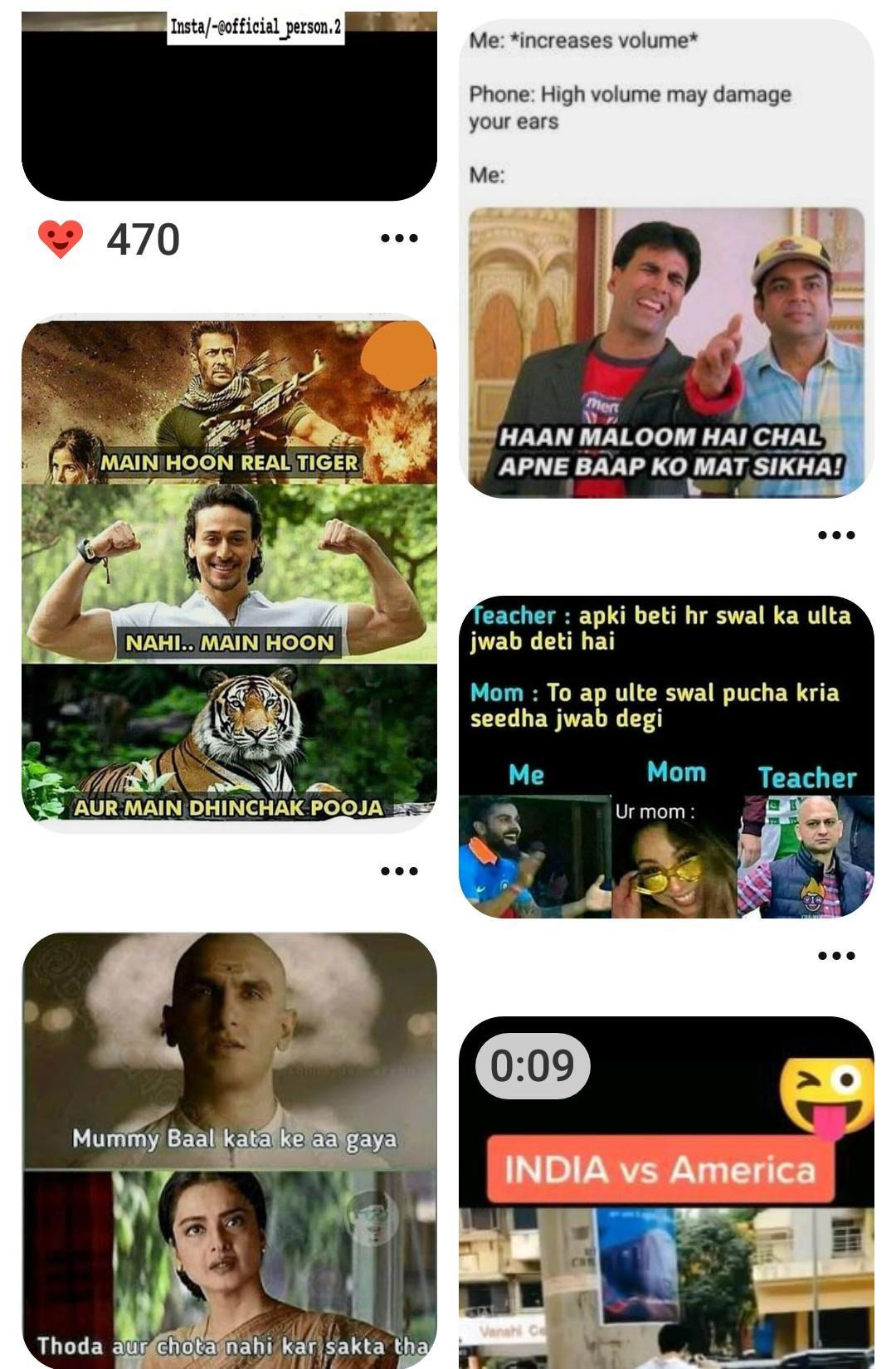The width and height of the screenshot is (896, 1369).
Task: Open the Insta official_person.2 pin
Action: click(x=229, y=106)
